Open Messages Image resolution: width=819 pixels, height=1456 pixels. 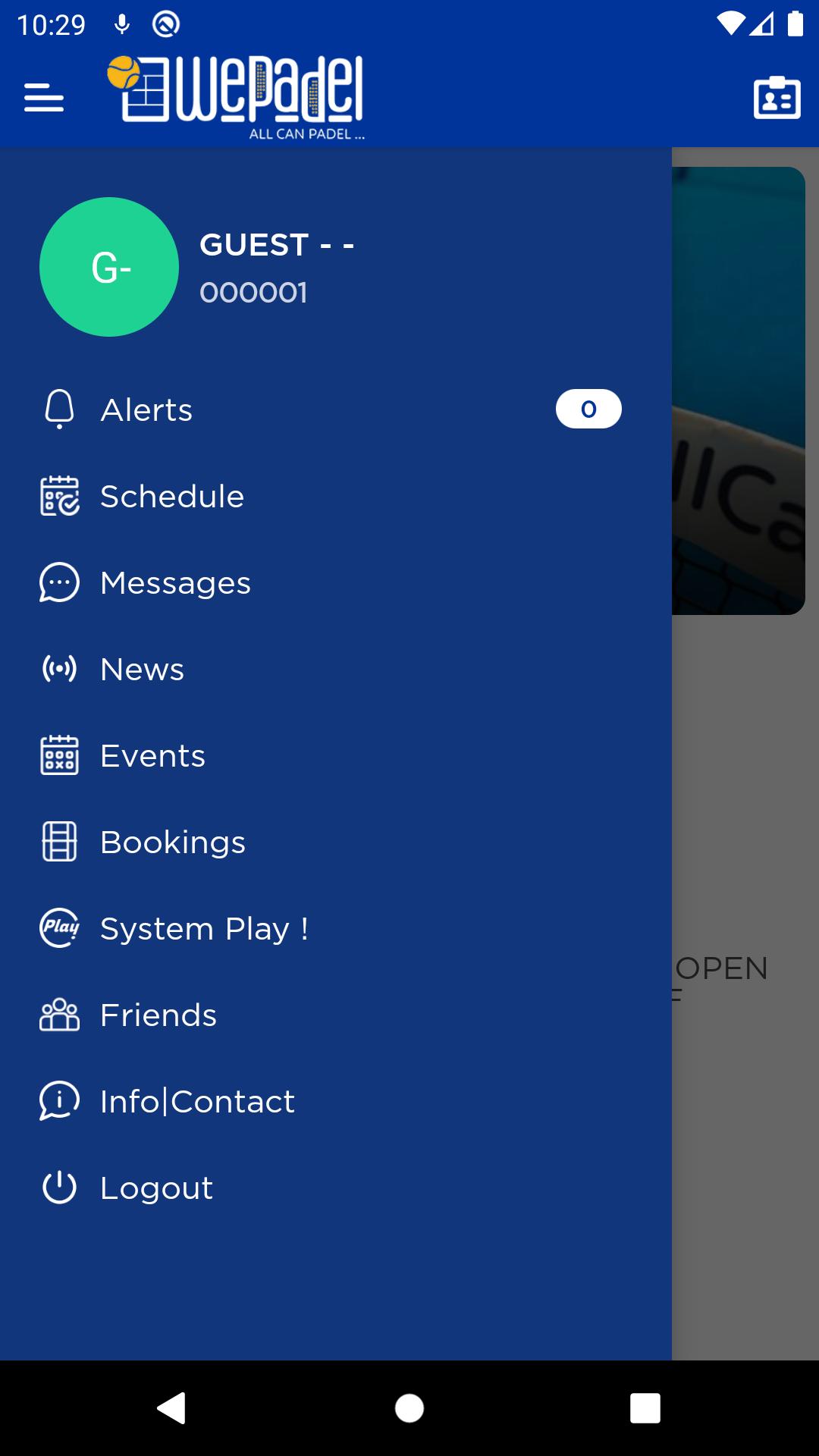point(175,583)
